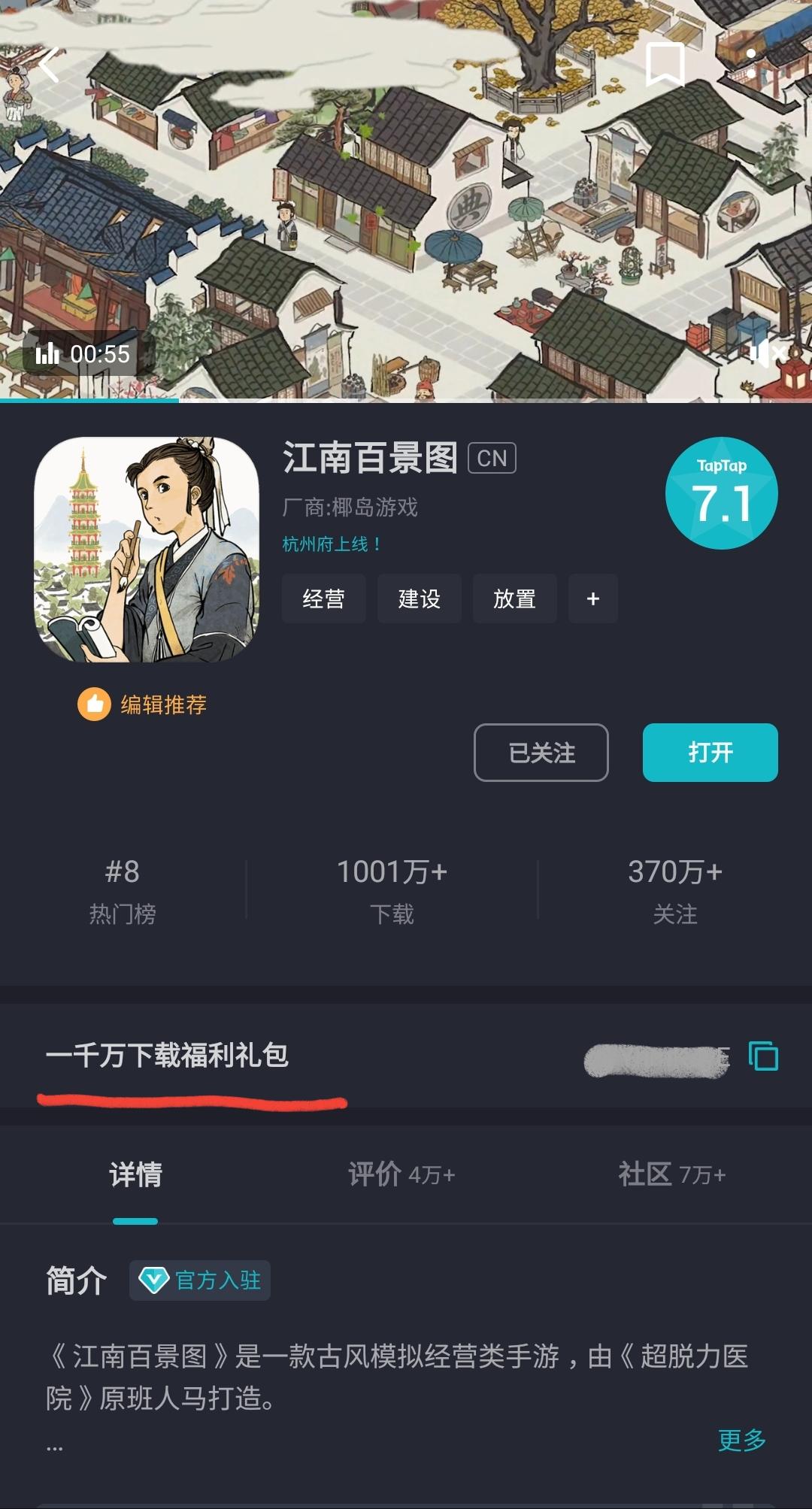Tap 打开 to launch the game

click(710, 753)
